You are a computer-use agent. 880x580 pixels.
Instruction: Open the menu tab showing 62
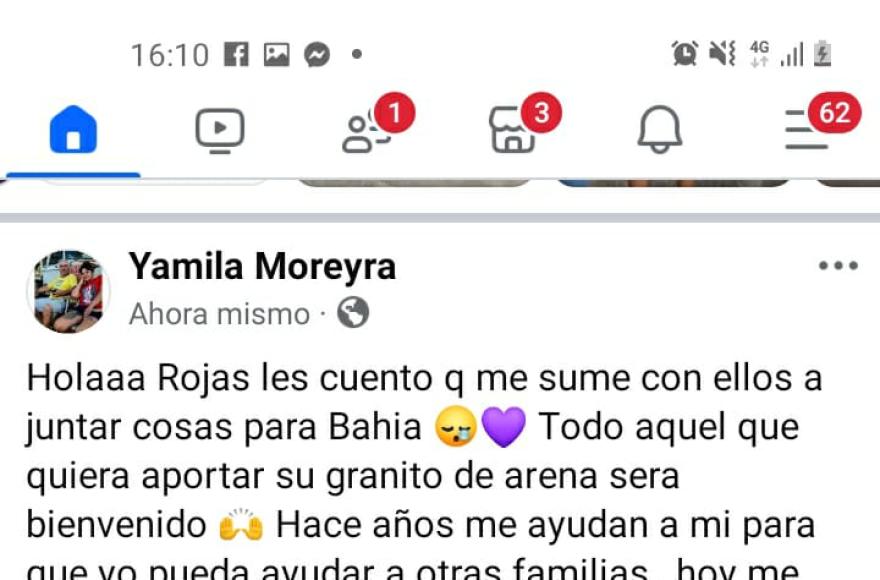click(808, 130)
